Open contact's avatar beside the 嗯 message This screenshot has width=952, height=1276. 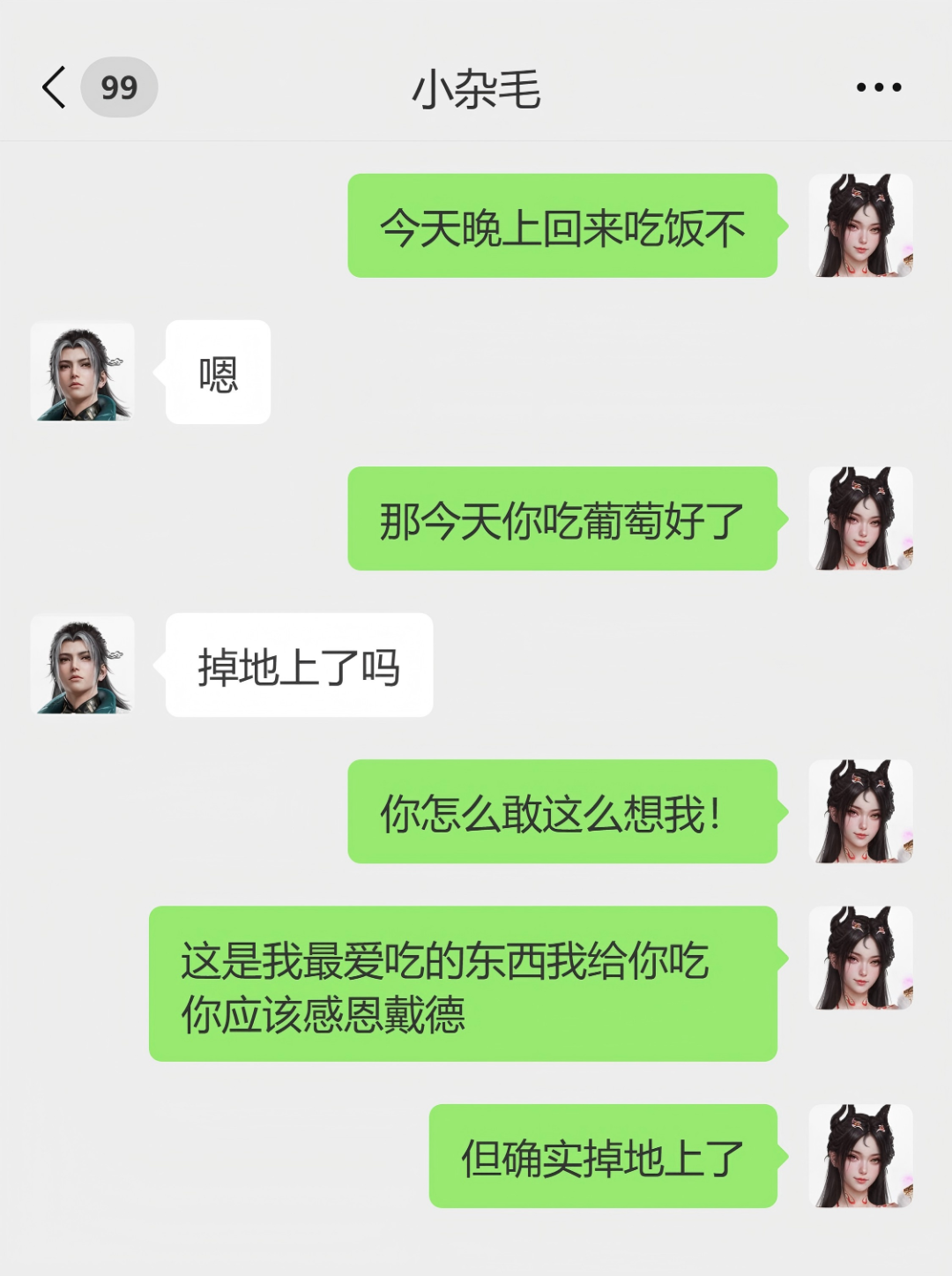(83, 371)
